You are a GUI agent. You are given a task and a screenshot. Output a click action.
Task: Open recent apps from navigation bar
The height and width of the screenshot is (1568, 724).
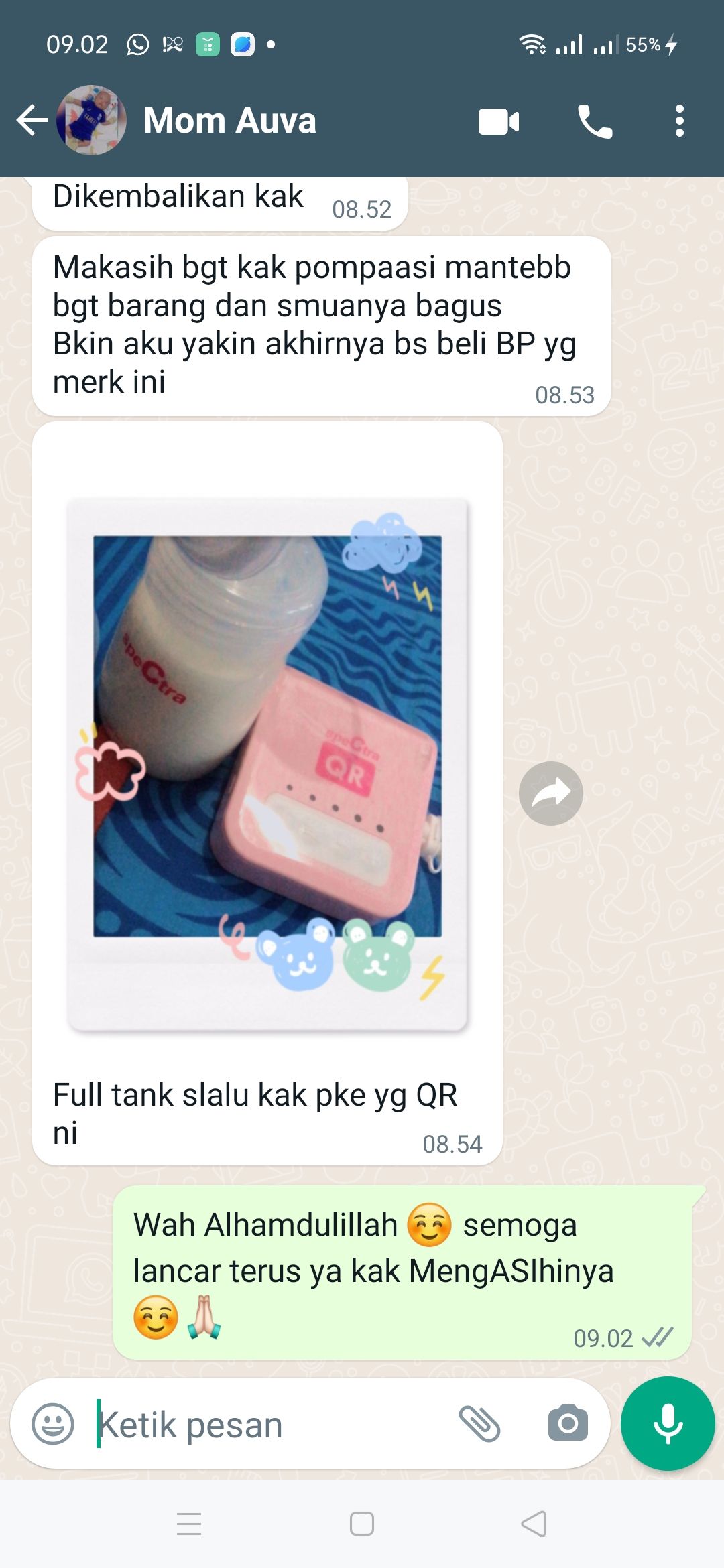(x=189, y=1524)
